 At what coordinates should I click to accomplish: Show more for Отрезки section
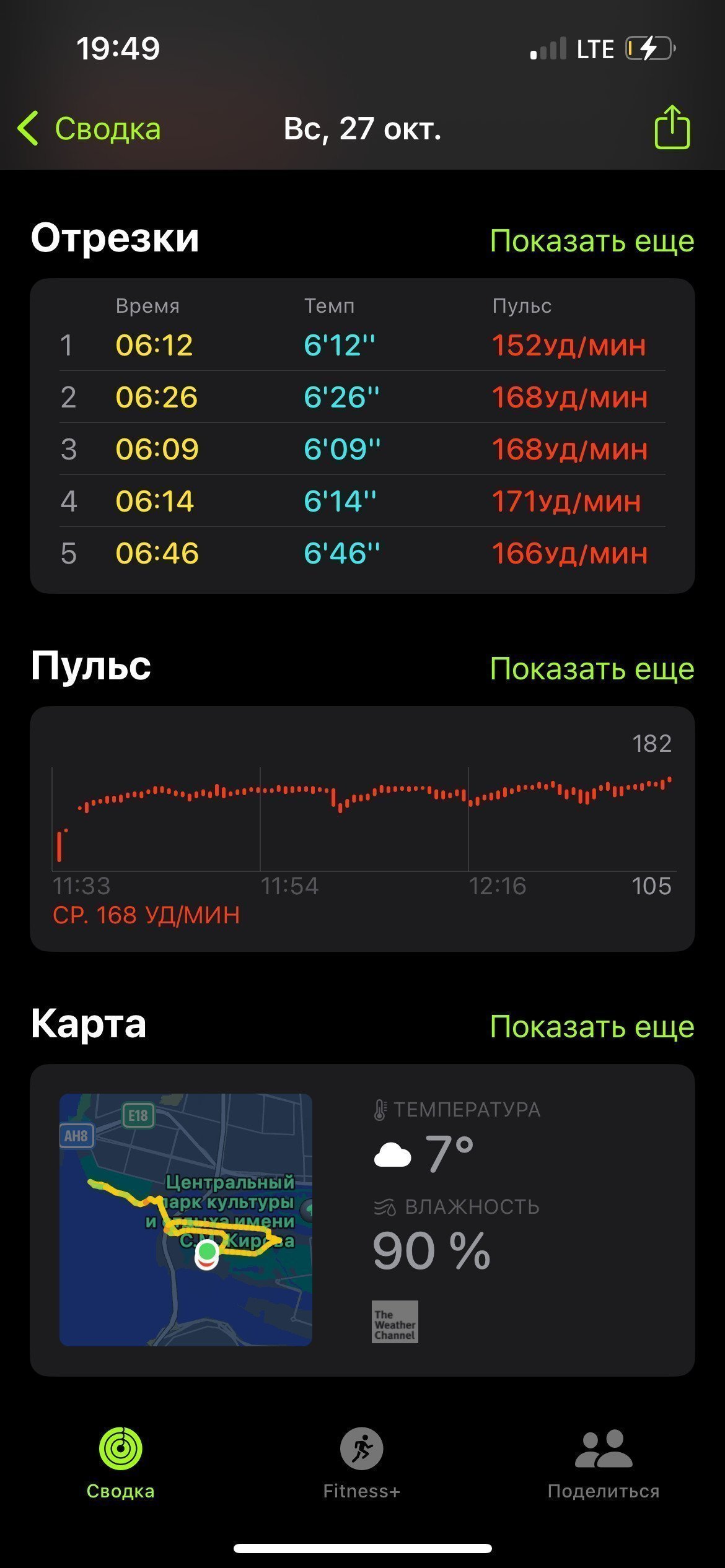pyautogui.click(x=592, y=240)
